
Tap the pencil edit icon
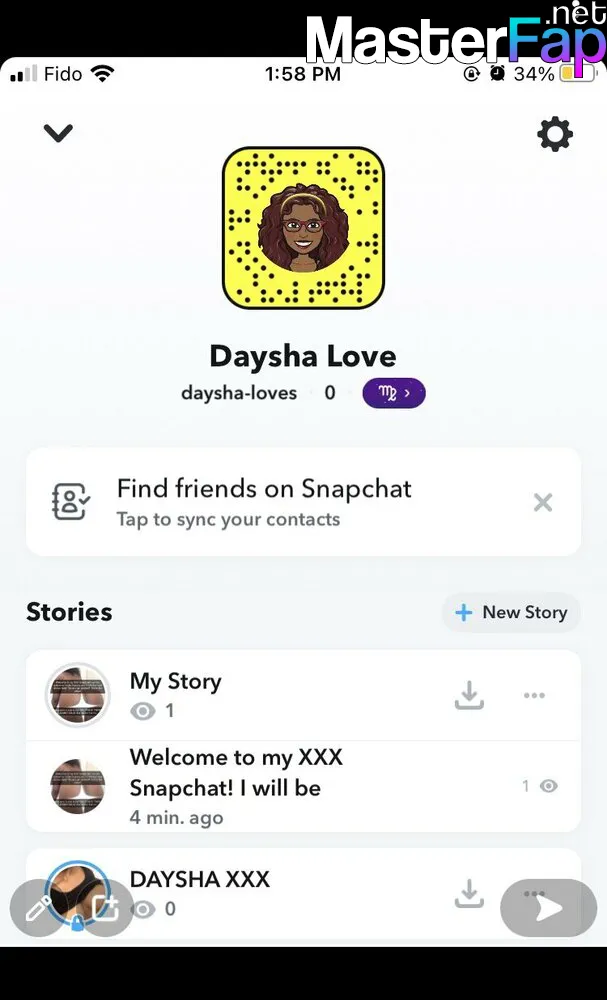38,908
